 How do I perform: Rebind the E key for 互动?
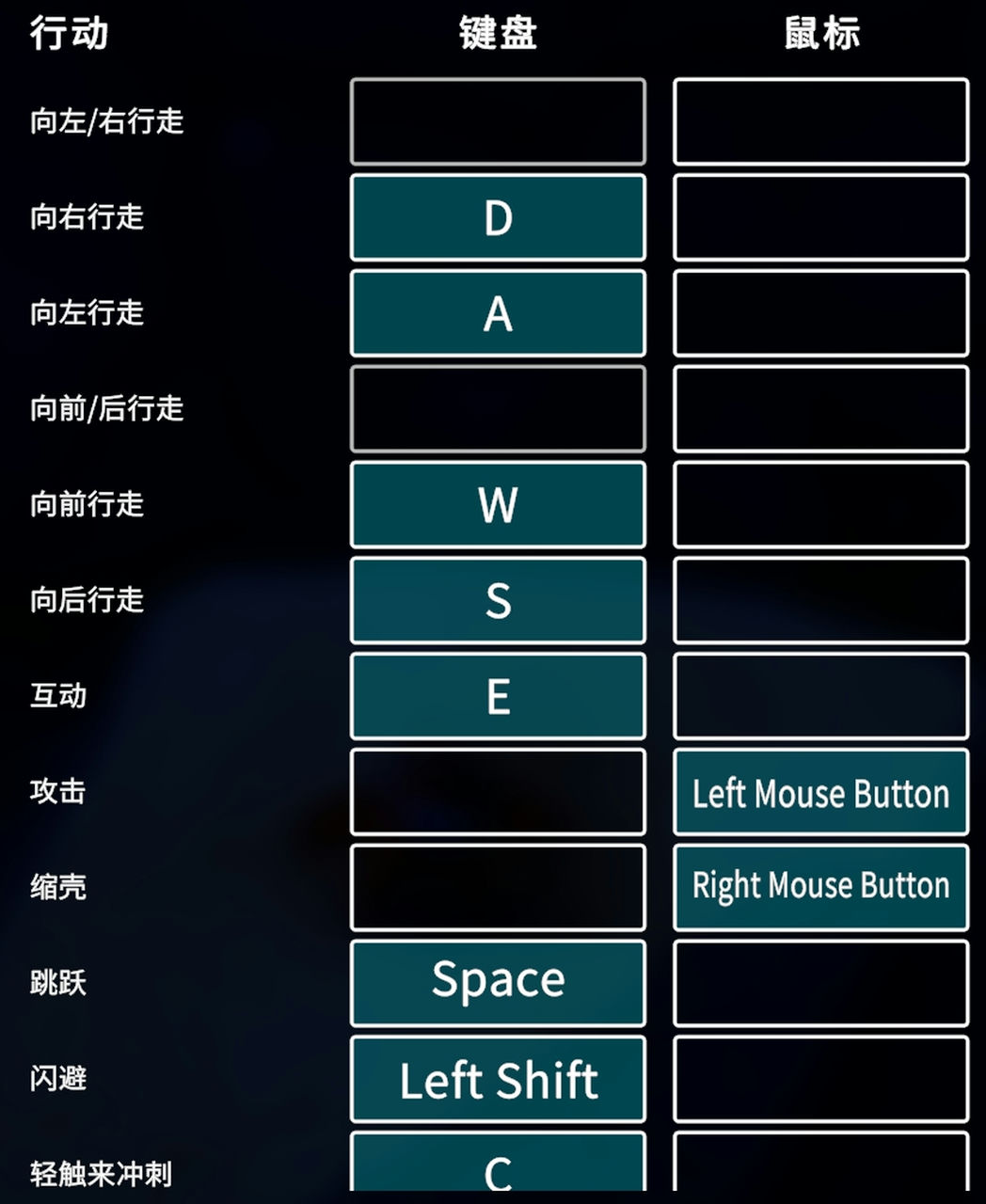tap(498, 696)
